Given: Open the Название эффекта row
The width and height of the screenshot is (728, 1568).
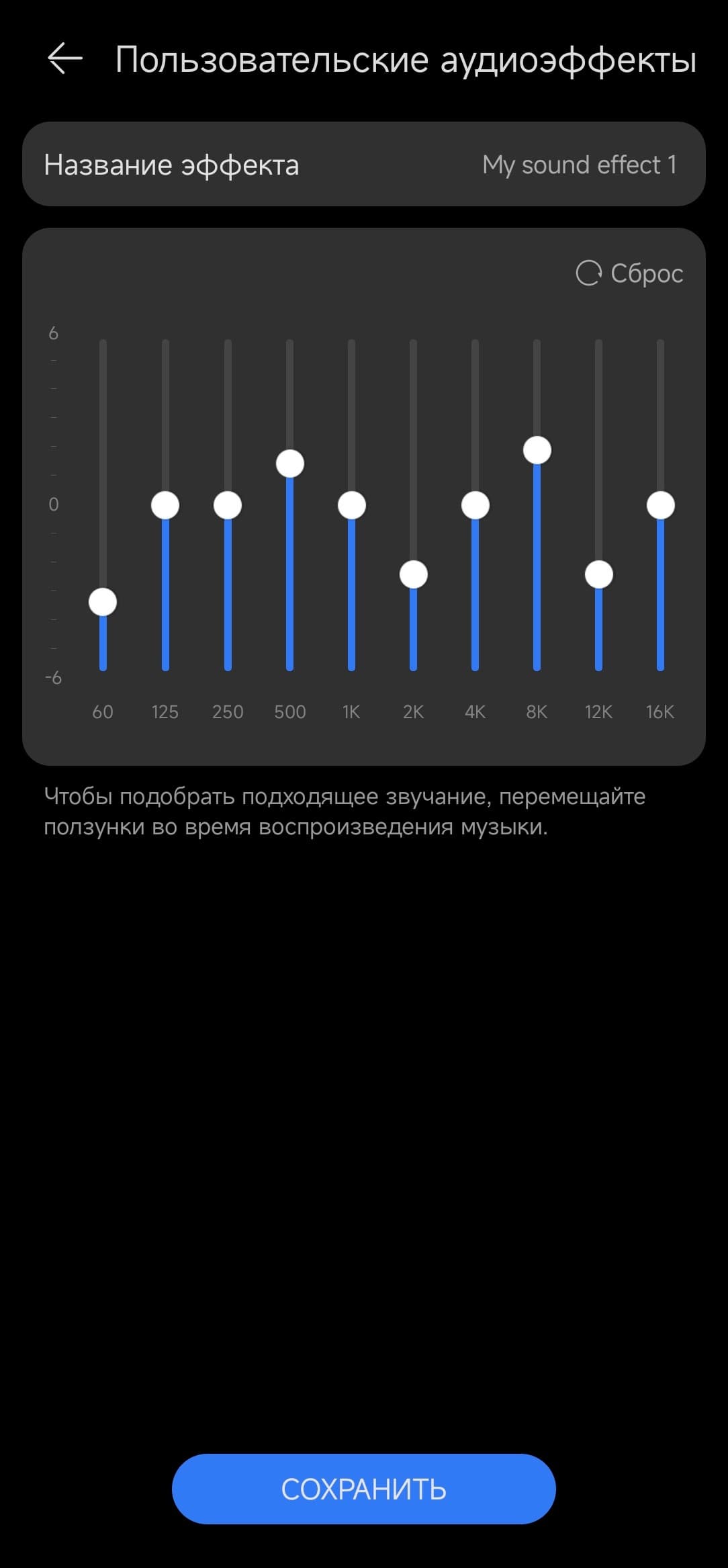Looking at the screenshot, I should click(x=363, y=165).
